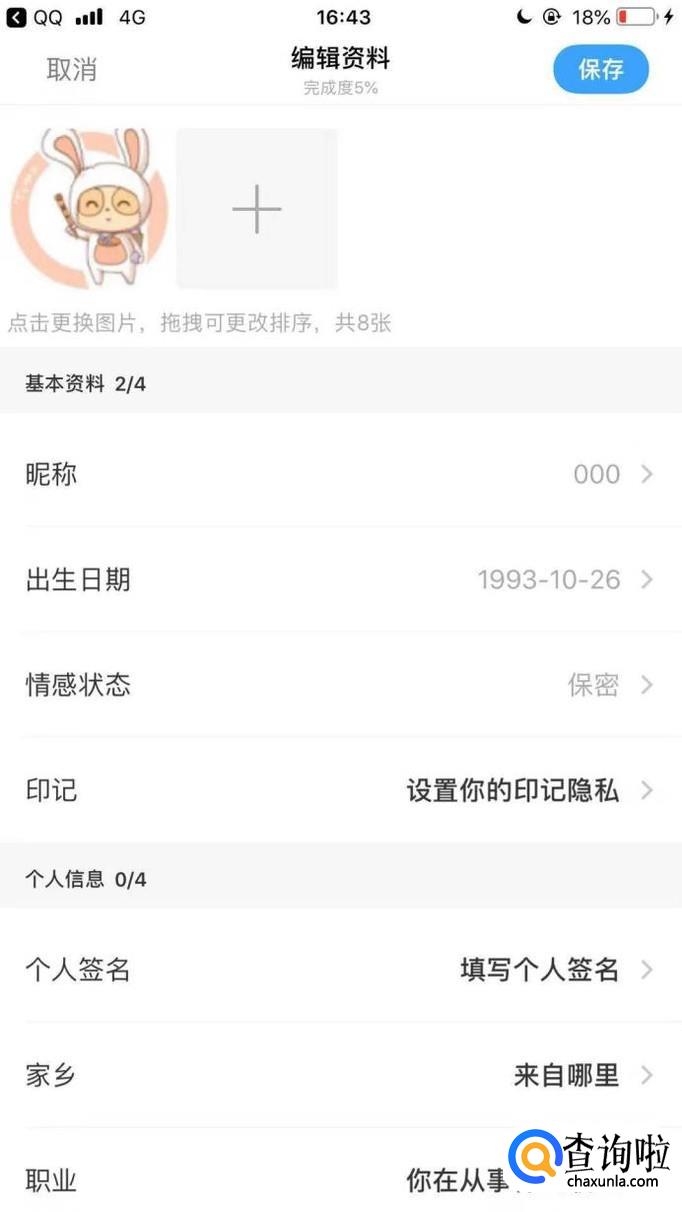The height and width of the screenshot is (1212, 682).
Task: Save profile with 保存 button
Action: point(601,69)
